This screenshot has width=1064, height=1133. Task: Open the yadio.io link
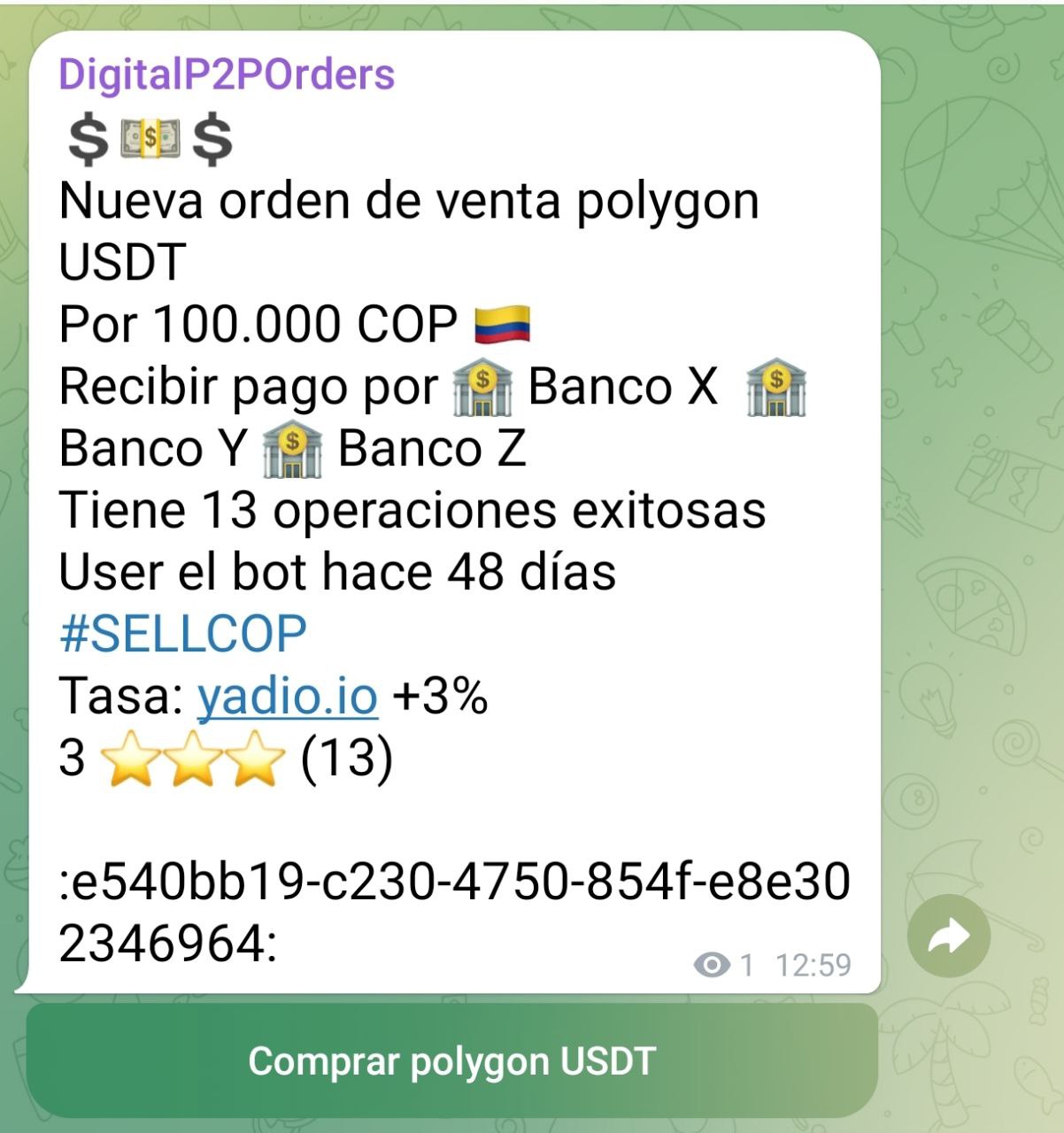click(x=287, y=696)
